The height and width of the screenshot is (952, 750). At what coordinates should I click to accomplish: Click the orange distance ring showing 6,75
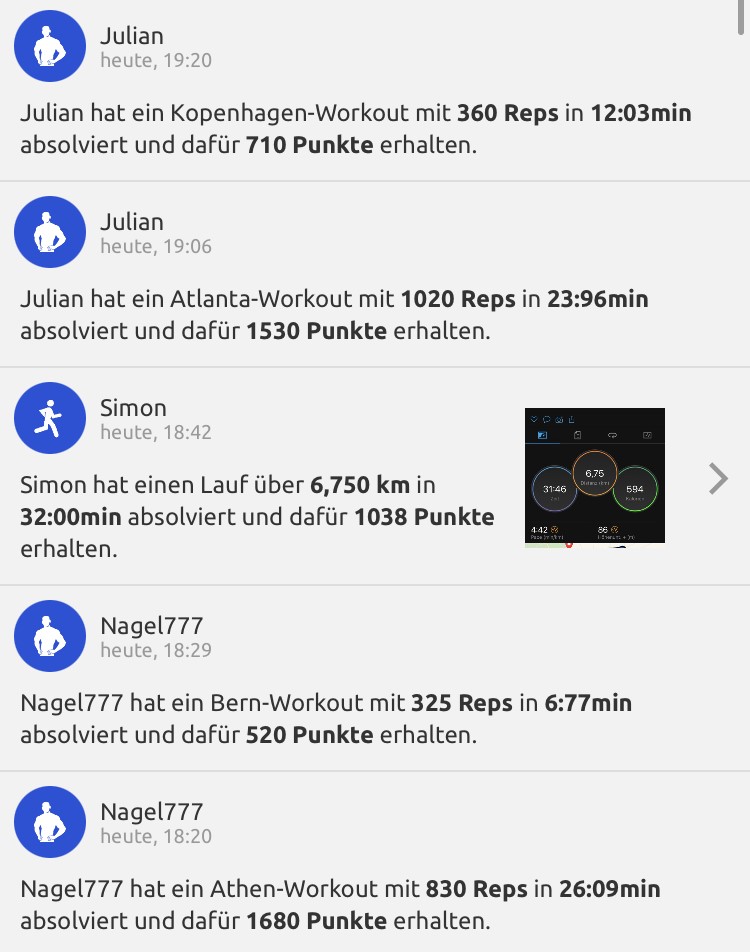coord(594,474)
